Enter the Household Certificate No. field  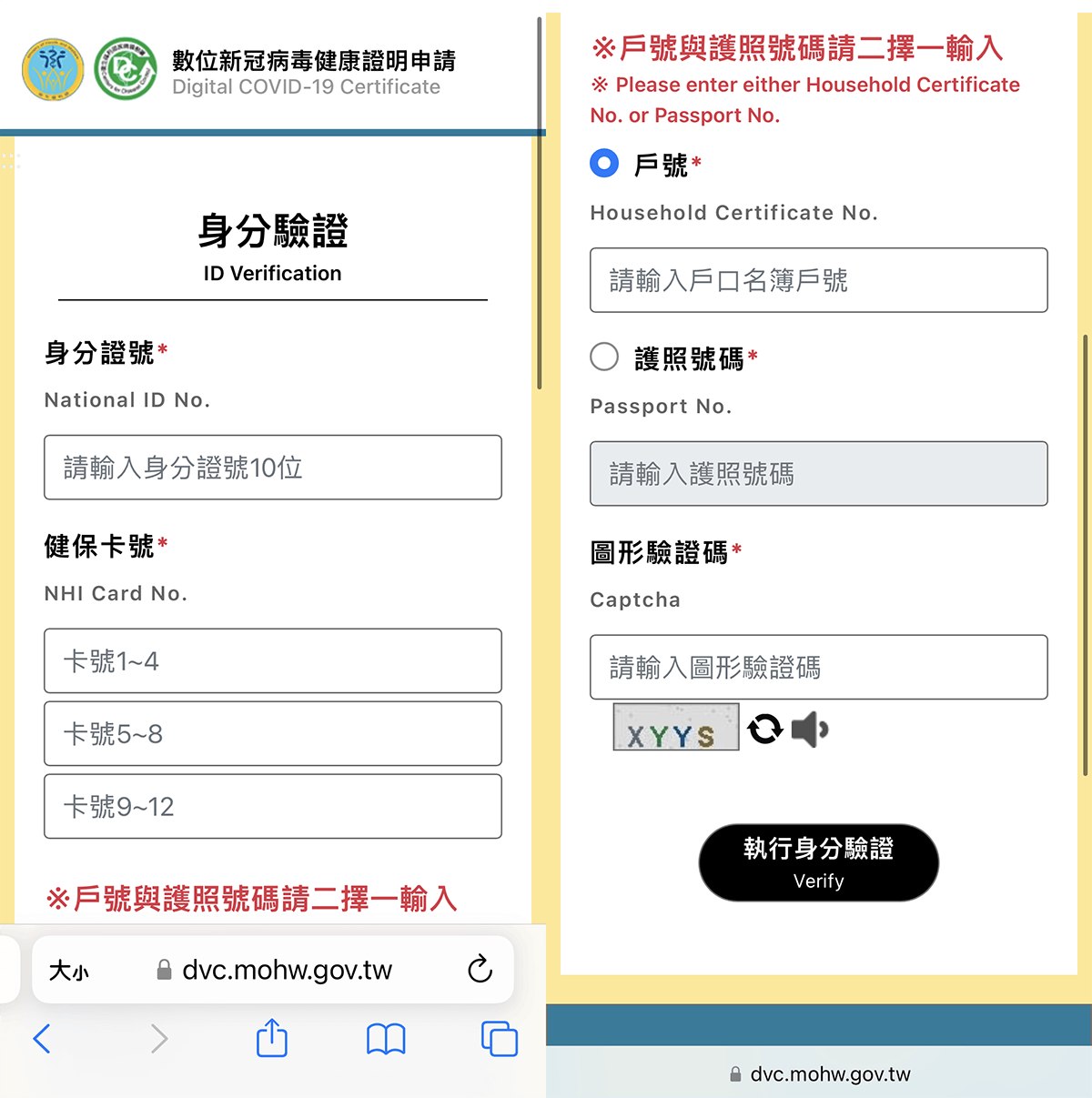click(x=818, y=280)
